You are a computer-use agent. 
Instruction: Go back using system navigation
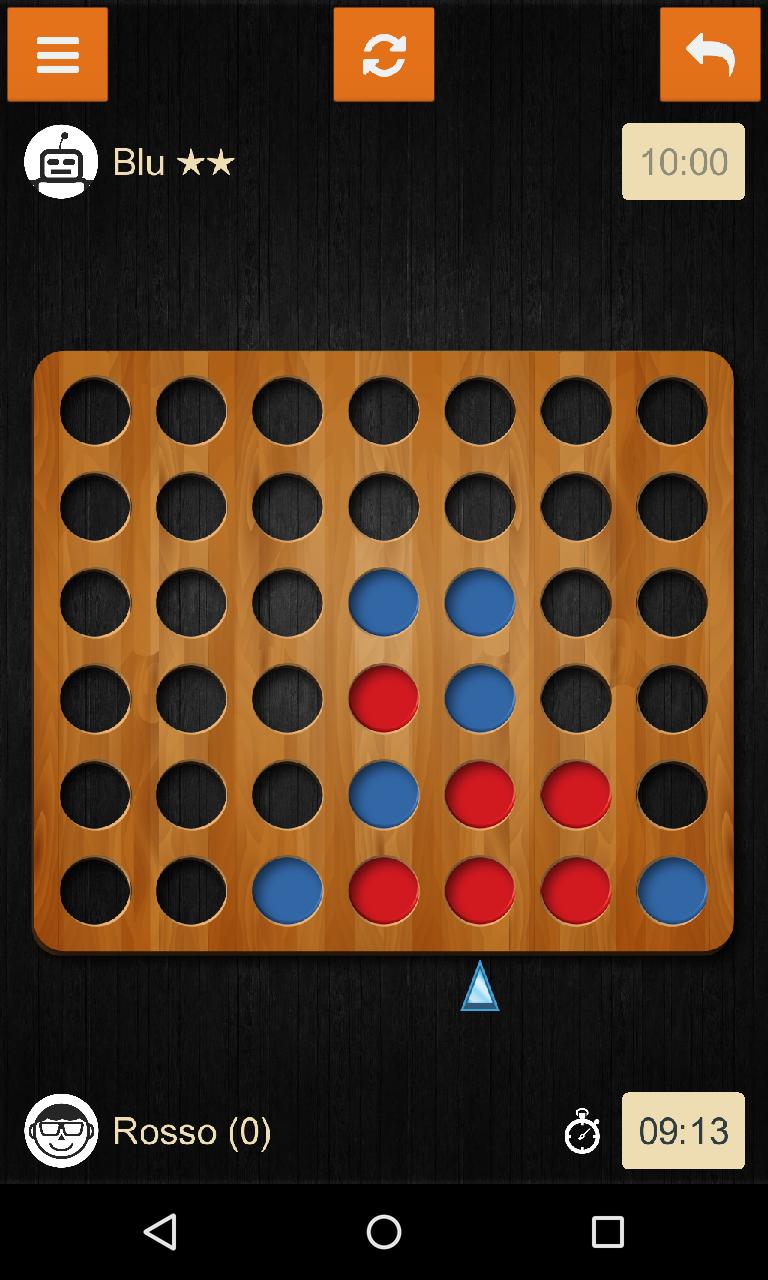160,1232
